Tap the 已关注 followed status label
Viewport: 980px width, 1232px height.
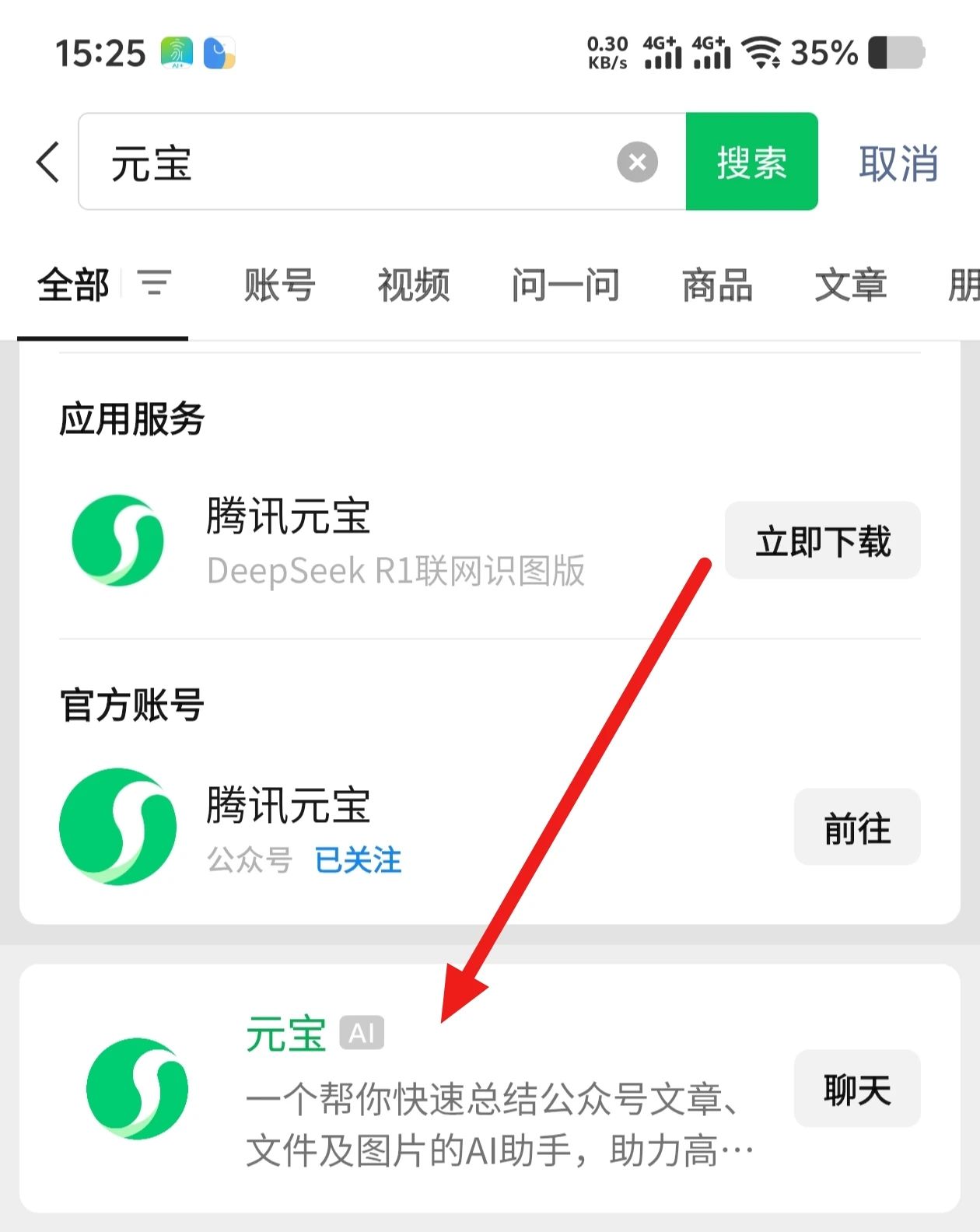click(x=358, y=860)
